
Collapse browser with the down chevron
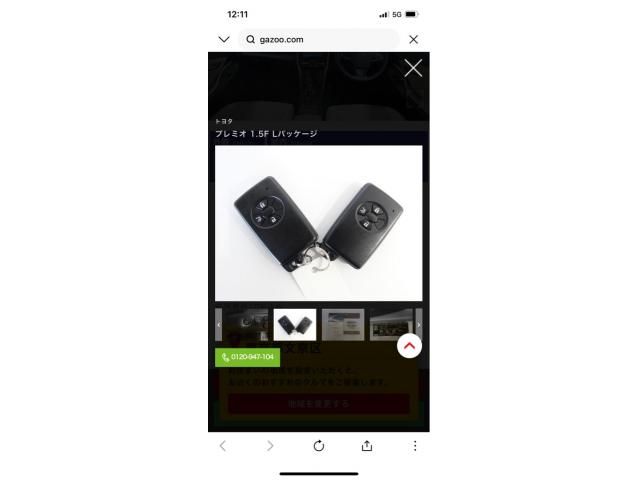point(224,39)
